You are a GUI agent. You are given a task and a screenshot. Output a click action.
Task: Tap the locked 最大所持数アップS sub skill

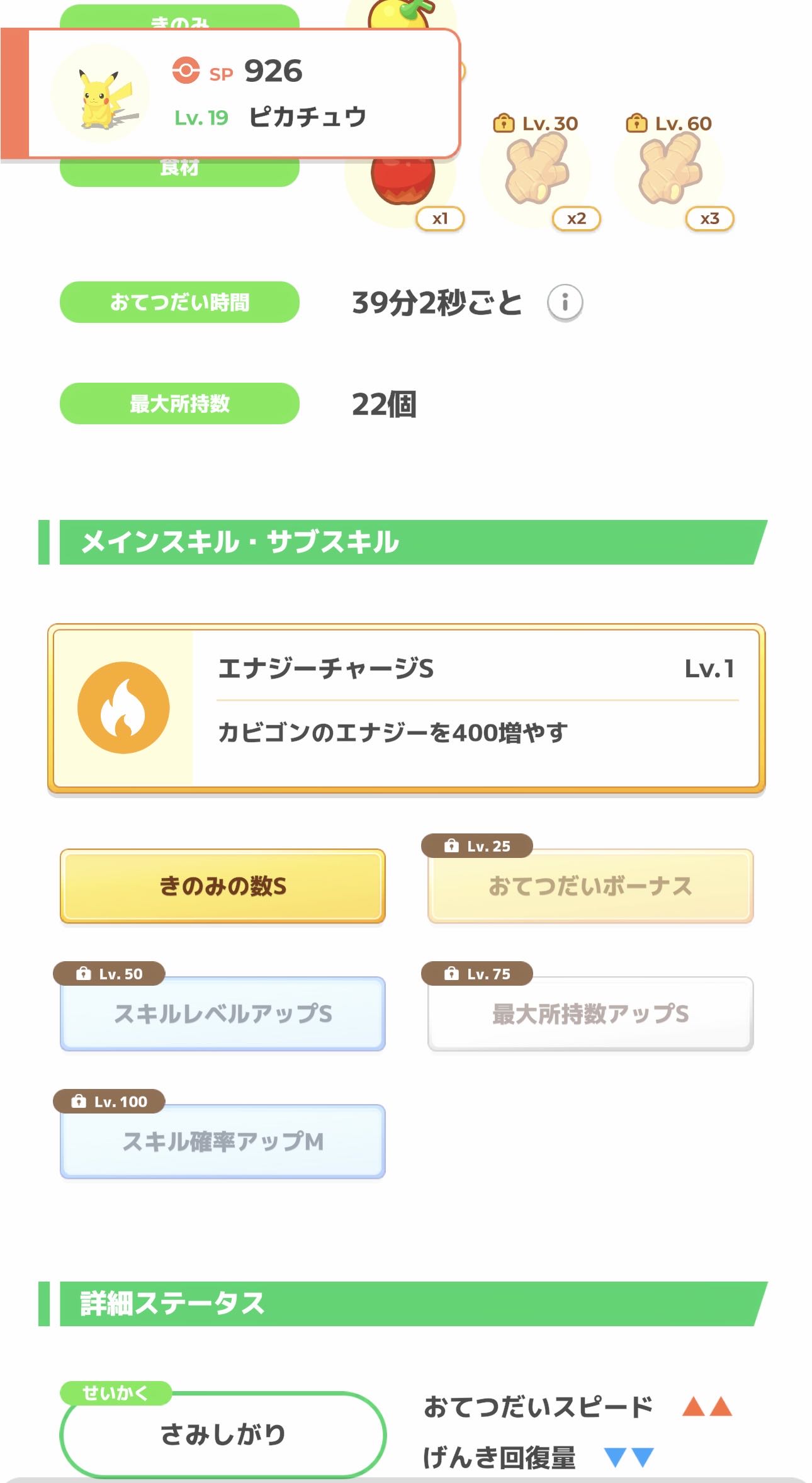tap(590, 1013)
